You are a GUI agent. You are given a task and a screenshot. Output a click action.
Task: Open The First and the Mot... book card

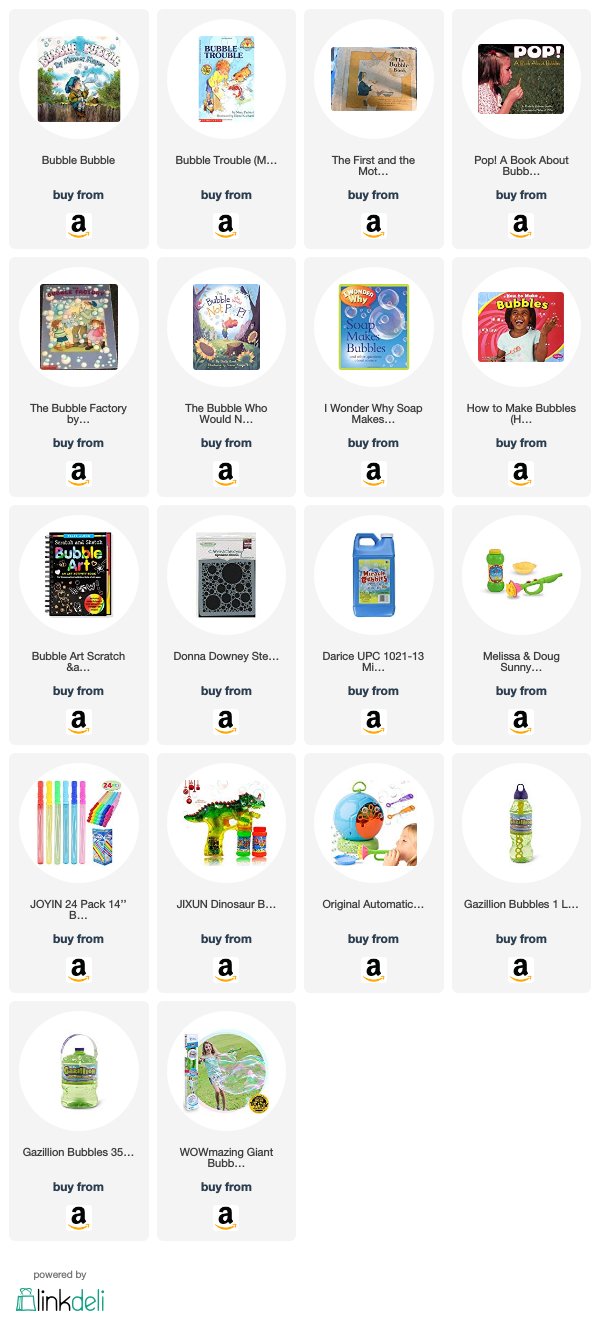tap(373, 129)
